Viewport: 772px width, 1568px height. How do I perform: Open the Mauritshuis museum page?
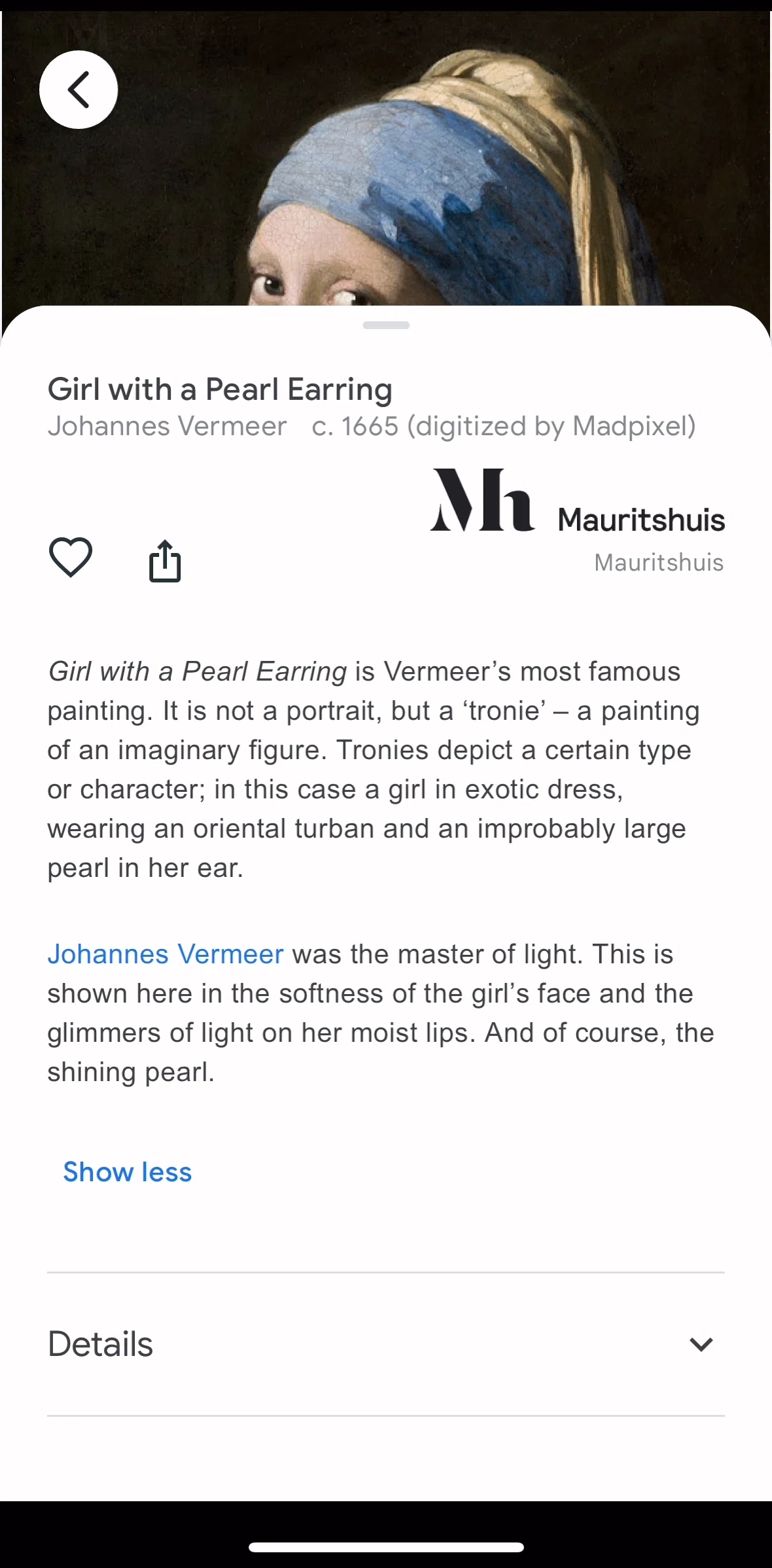(x=577, y=521)
